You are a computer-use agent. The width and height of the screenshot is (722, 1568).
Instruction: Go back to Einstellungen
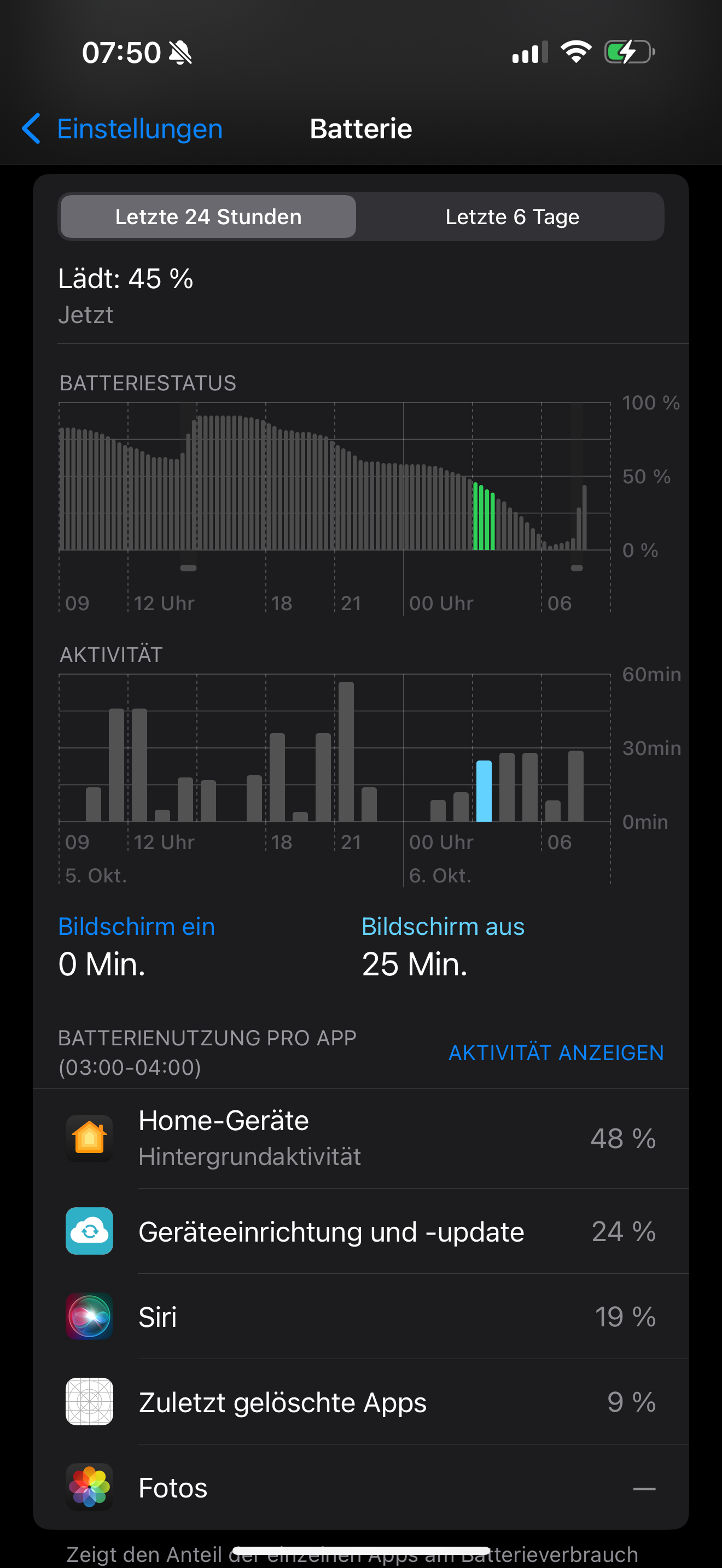point(123,129)
